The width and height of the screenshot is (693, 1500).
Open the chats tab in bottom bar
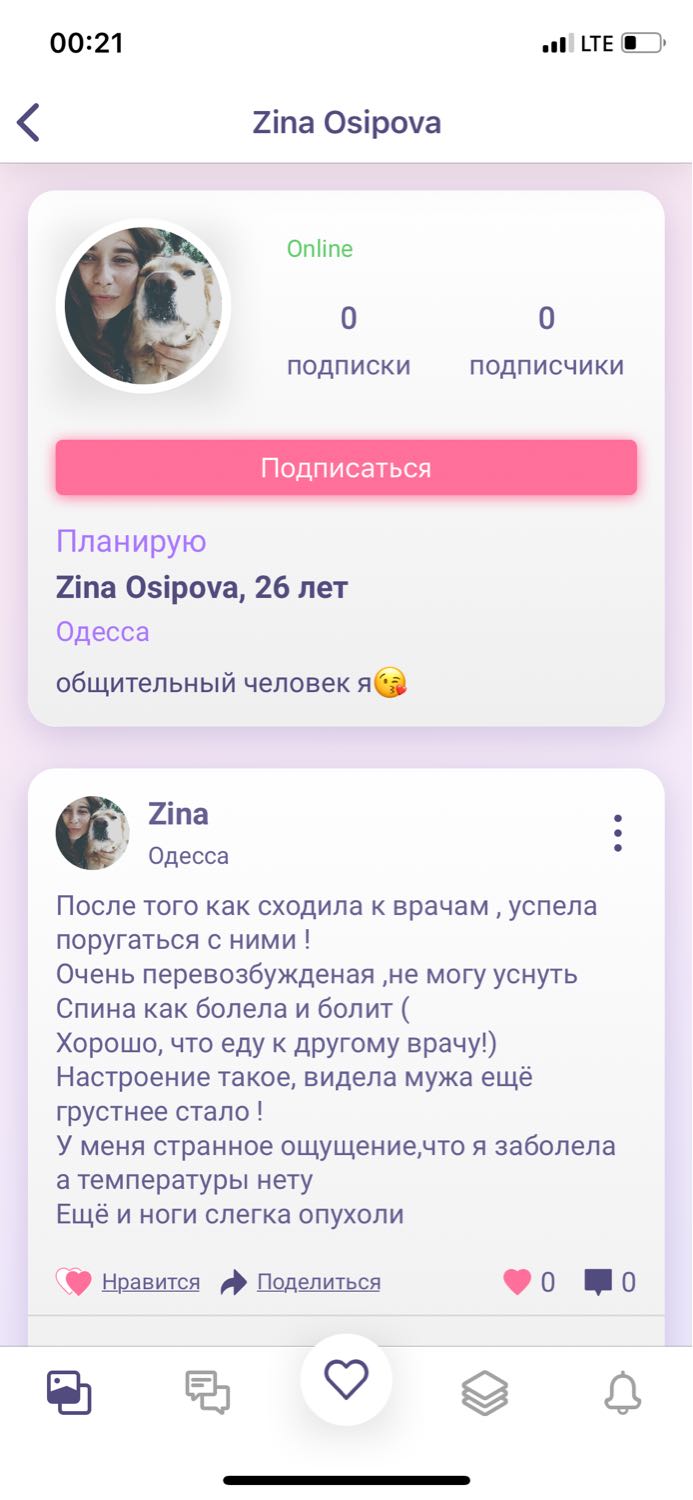point(208,1392)
